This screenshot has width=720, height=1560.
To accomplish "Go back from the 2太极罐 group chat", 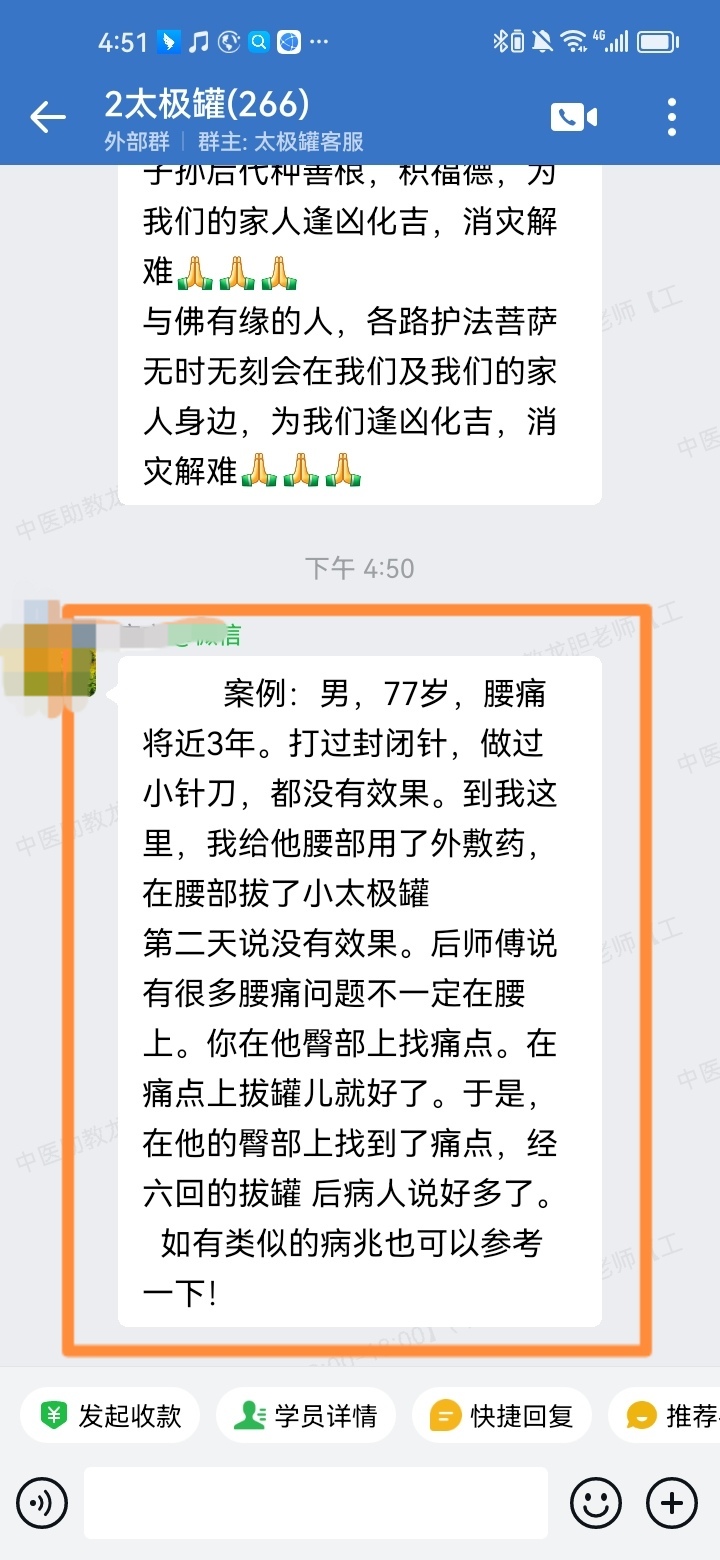I will coord(47,117).
